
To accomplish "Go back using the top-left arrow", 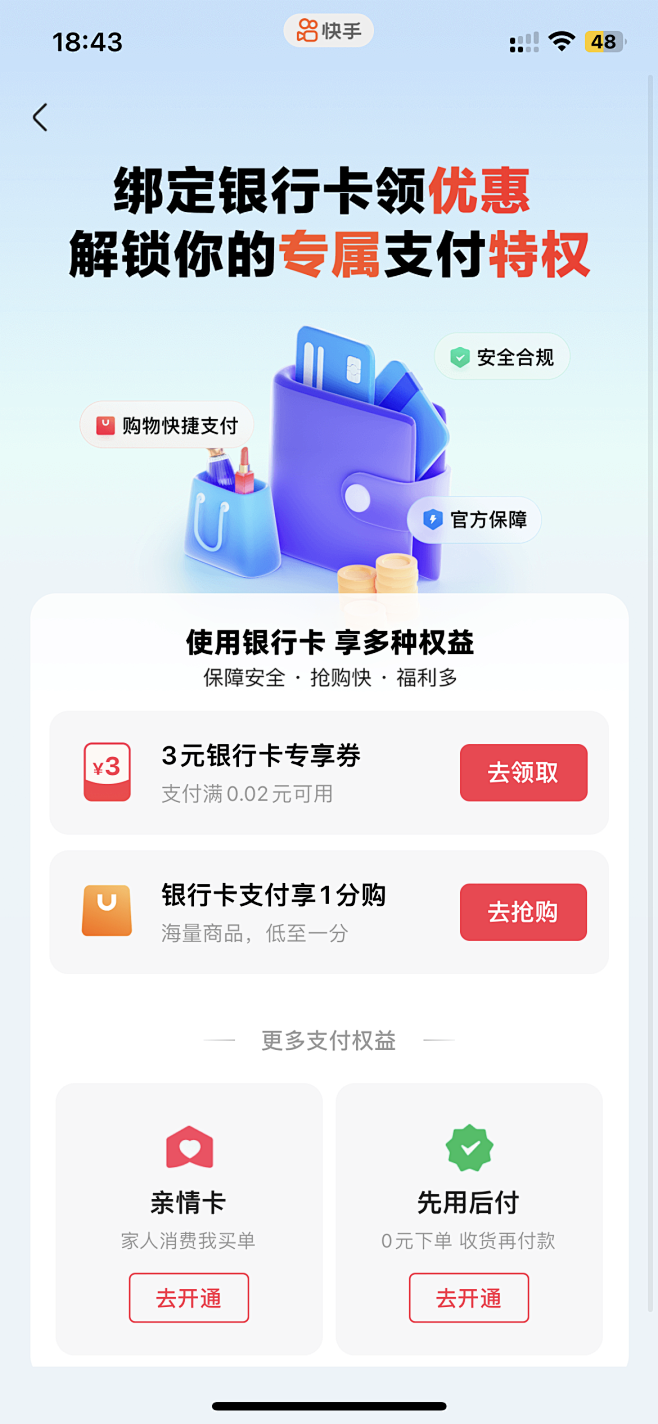I will tap(40, 117).
